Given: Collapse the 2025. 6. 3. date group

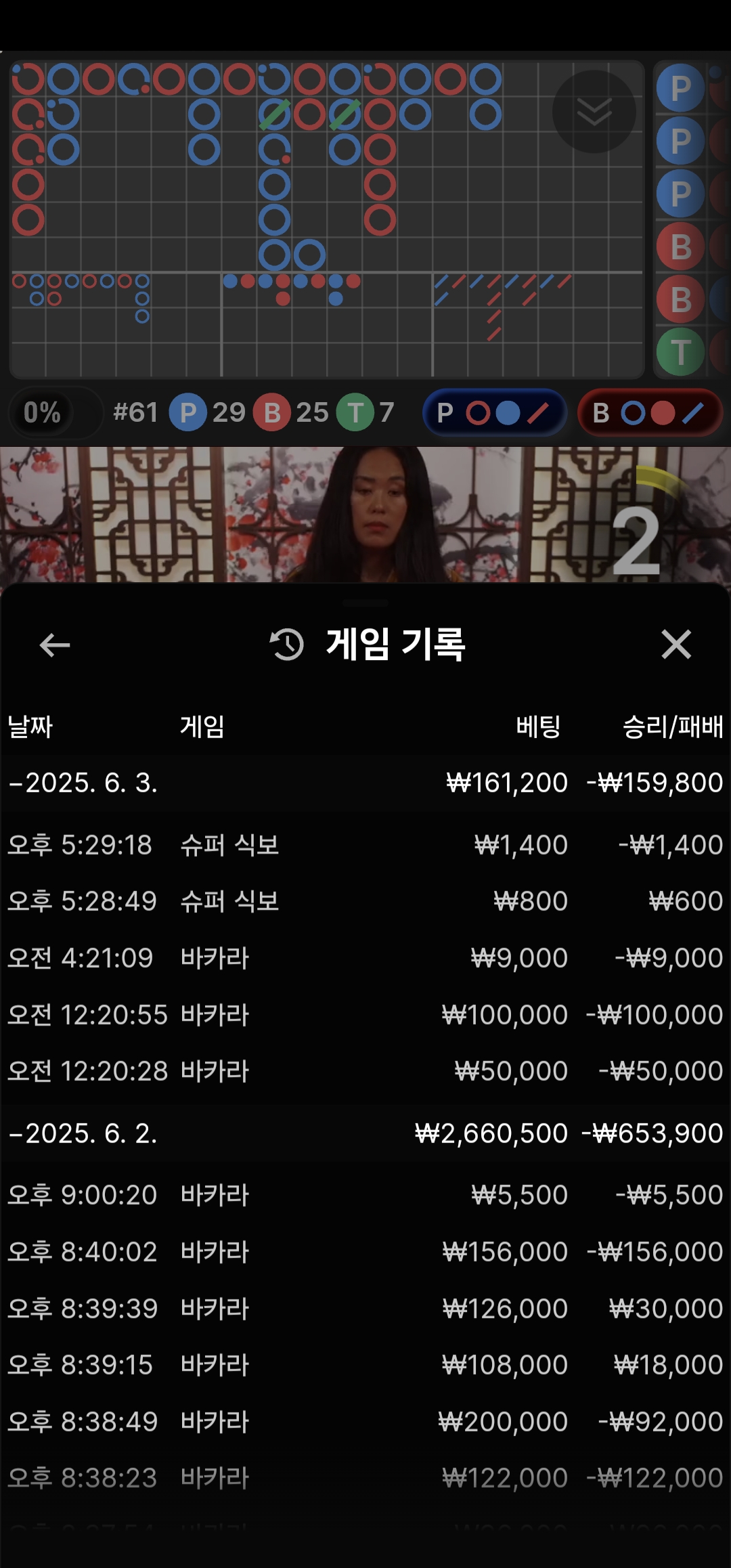Looking at the screenshot, I should point(83,783).
